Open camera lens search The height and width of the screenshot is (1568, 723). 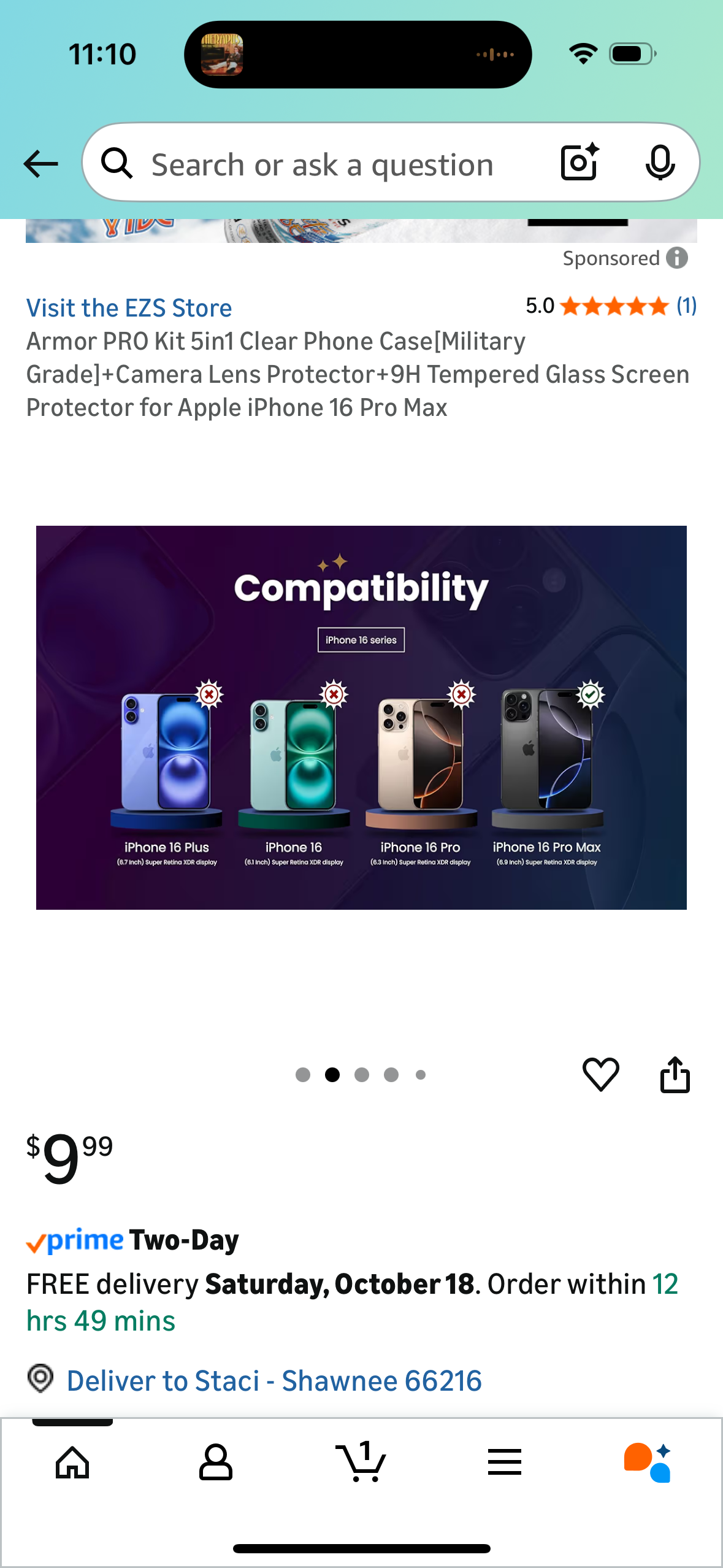point(579,163)
